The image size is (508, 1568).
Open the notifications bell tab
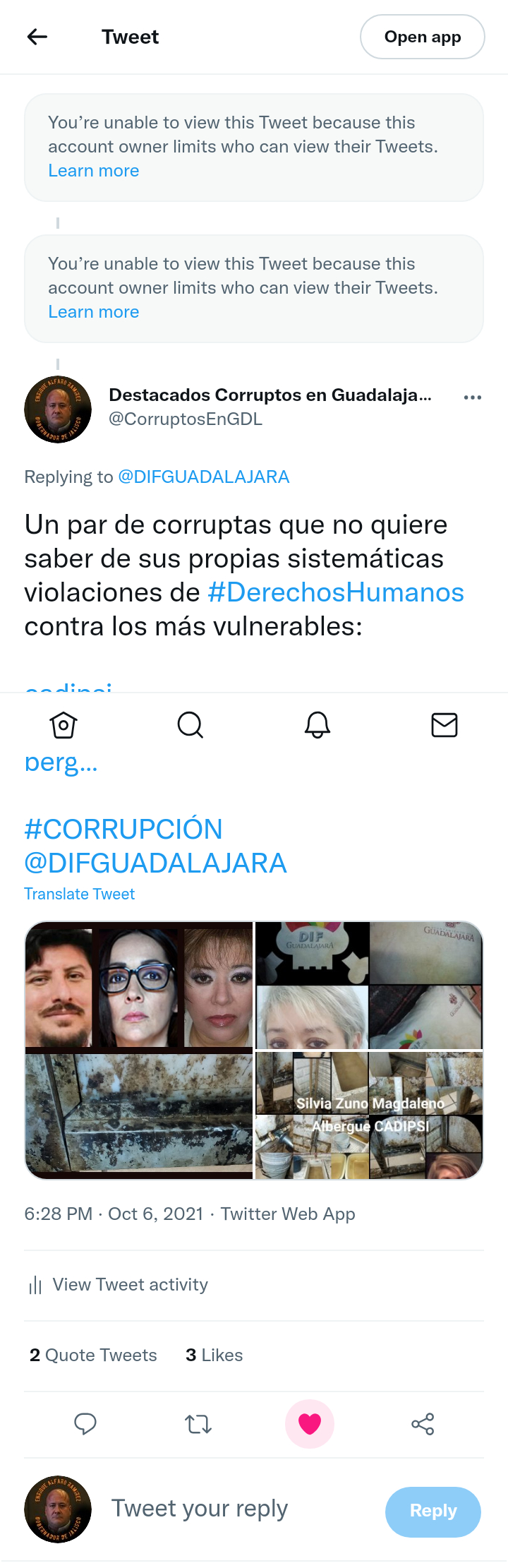tap(317, 725)
